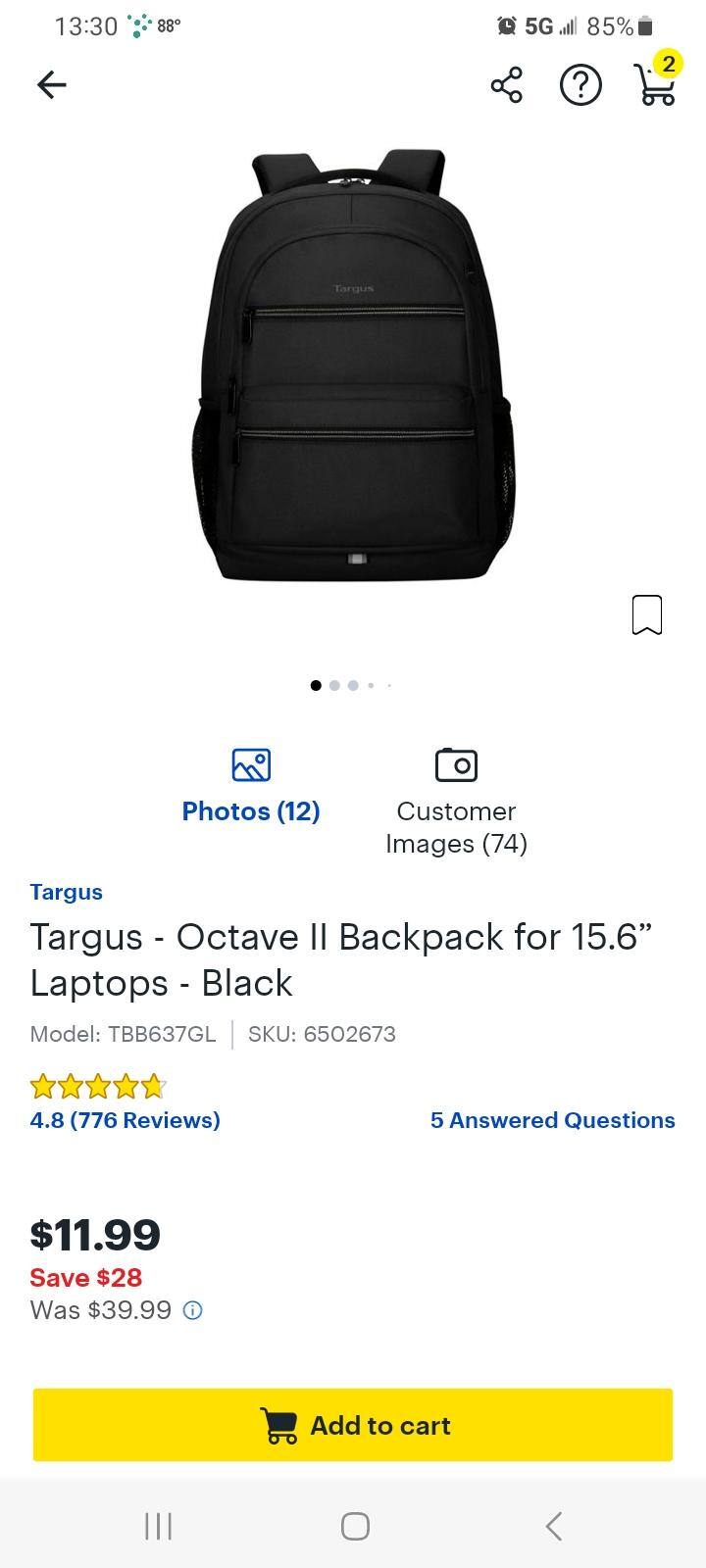Show info about the Was $39.99 price

(x=193, y=1310)
